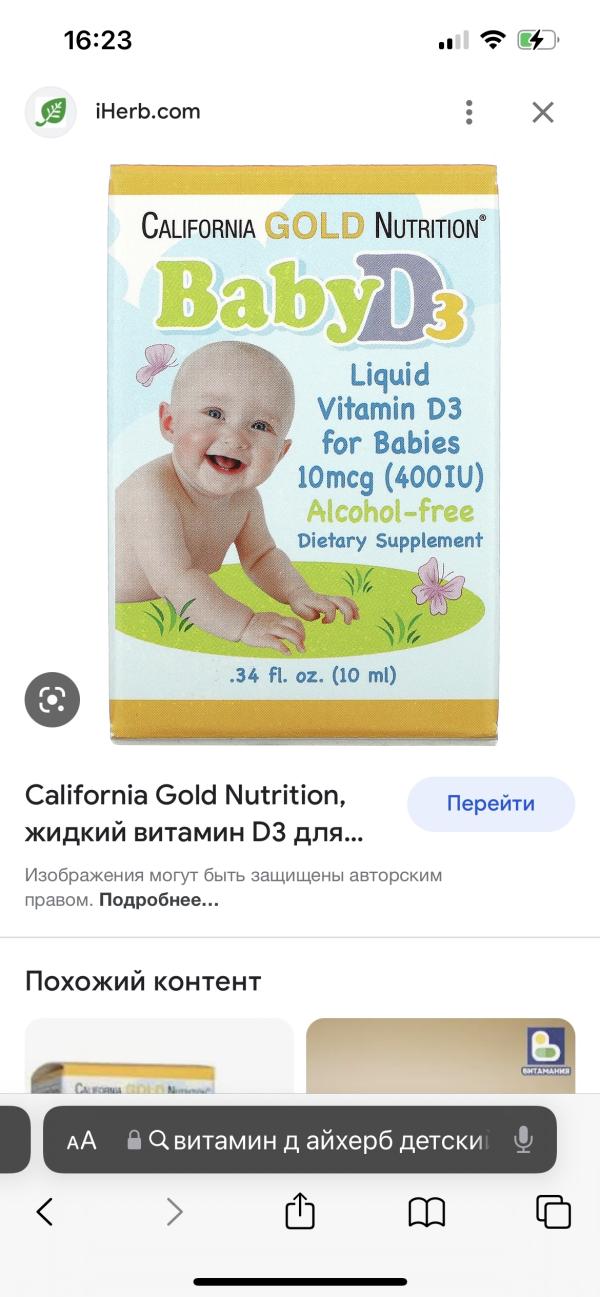Go back to the previous page
600x1297 pixels.
pyautogui.click(x=45, y=1212)
